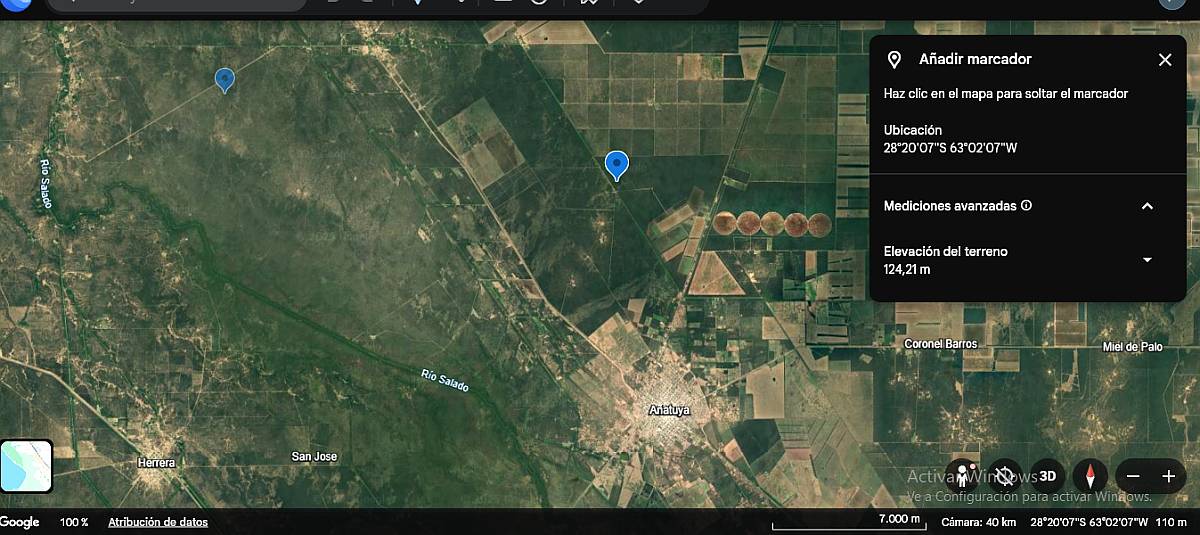Go to my current location
The height and width of the screenshot is (535, 1200).
(x=1005, y=476)
